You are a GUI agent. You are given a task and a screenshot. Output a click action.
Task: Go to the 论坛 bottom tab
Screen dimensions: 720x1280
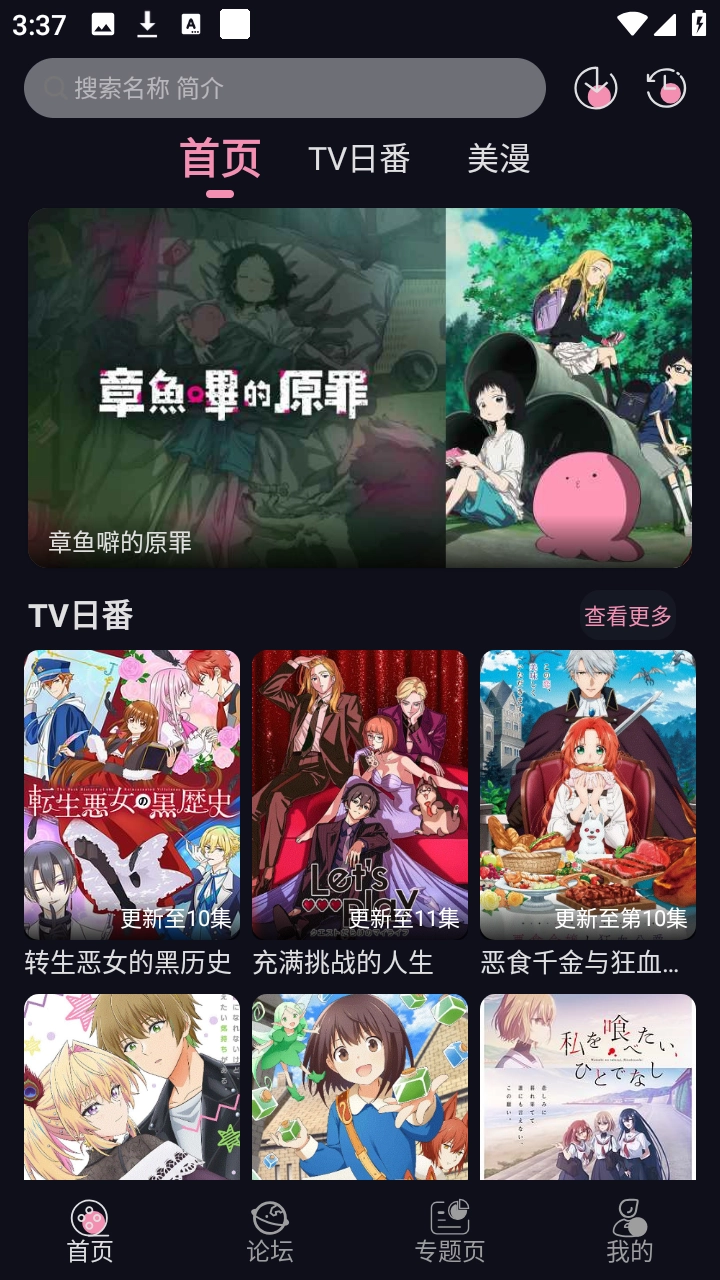tap(270, 1232)
